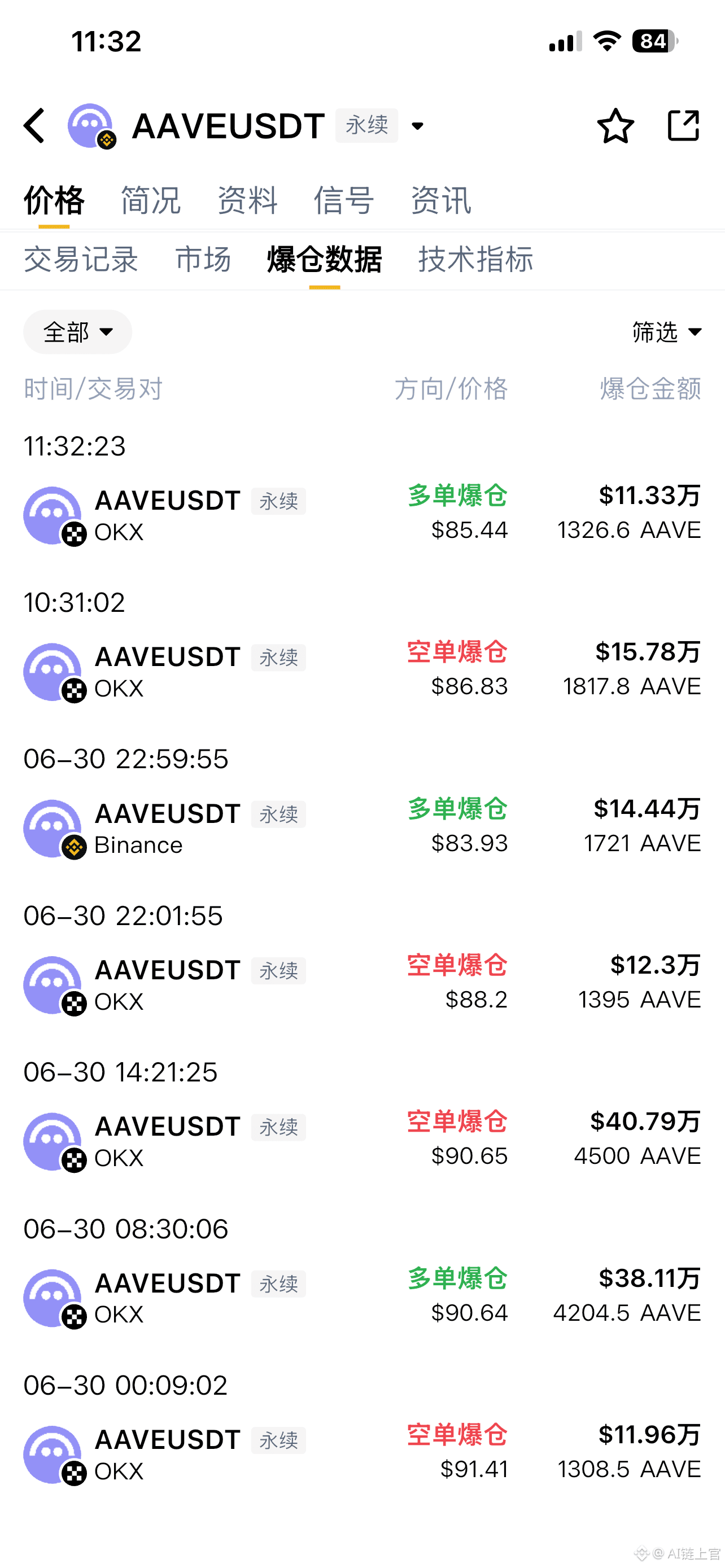Open the 筛选 filter menu
The width and height of the screenshot is (725, 1568).
667,332
